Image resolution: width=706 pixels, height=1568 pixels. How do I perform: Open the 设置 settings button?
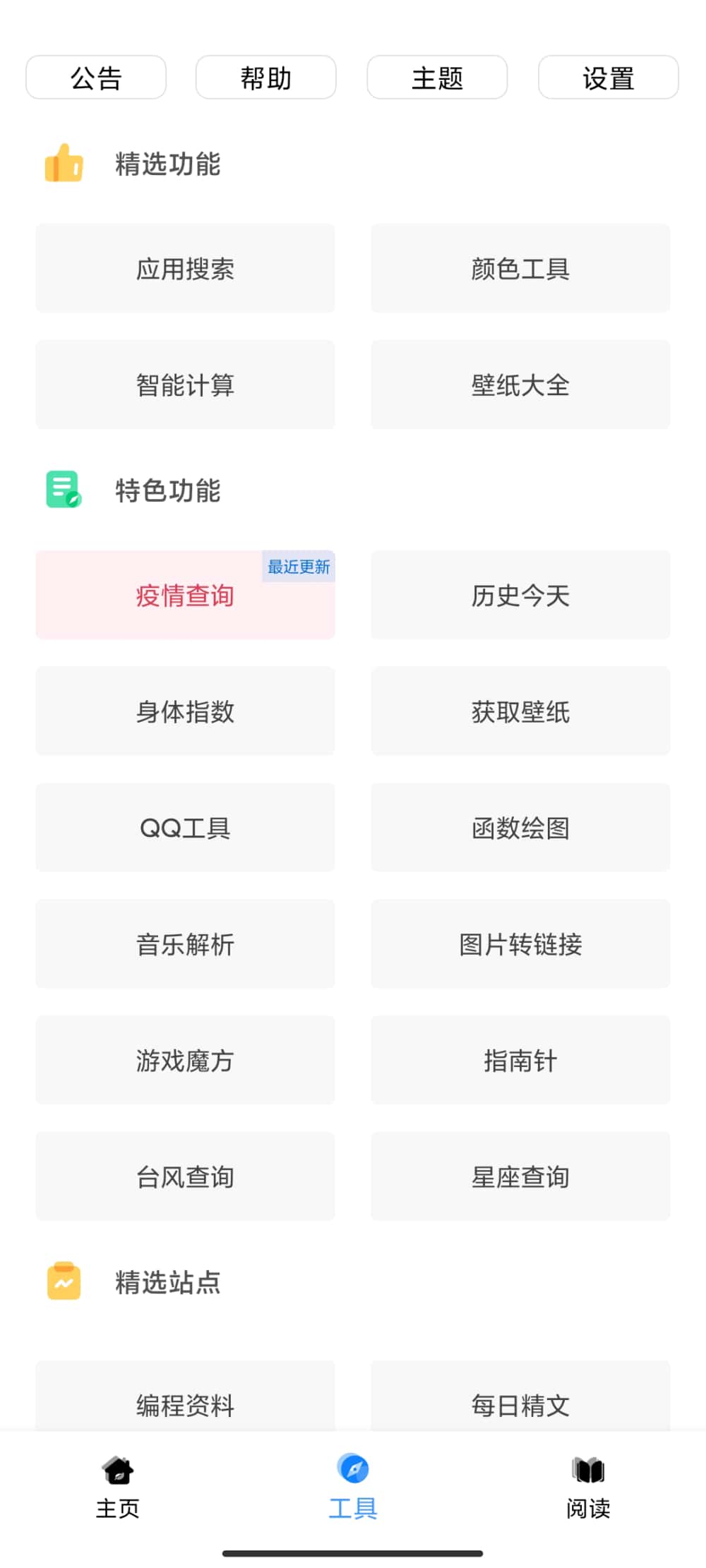coord(607,77)
